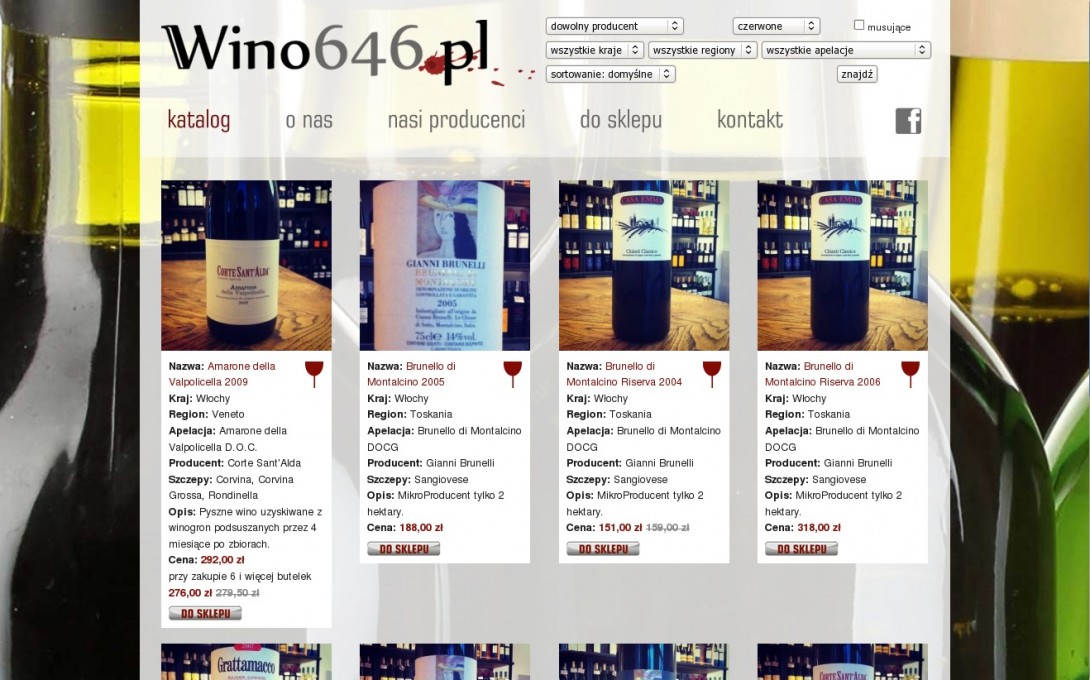Open the Facebook page icon
Viewport: 1090px width, 680px height.
[908, 121]
